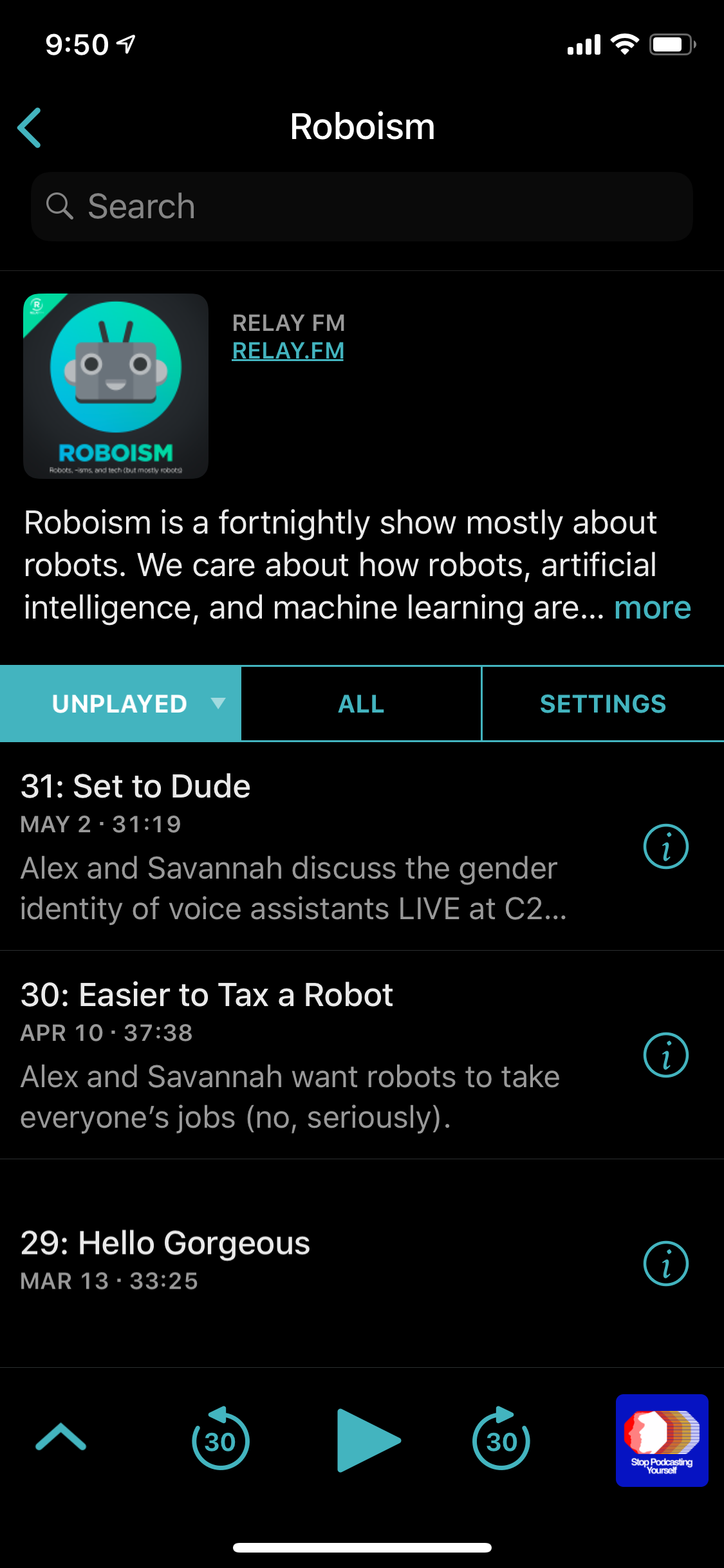Show info for 30: Easier to Tax a Robot
The width and height of the screenshot is (724, 1568).
point(665,1055)
